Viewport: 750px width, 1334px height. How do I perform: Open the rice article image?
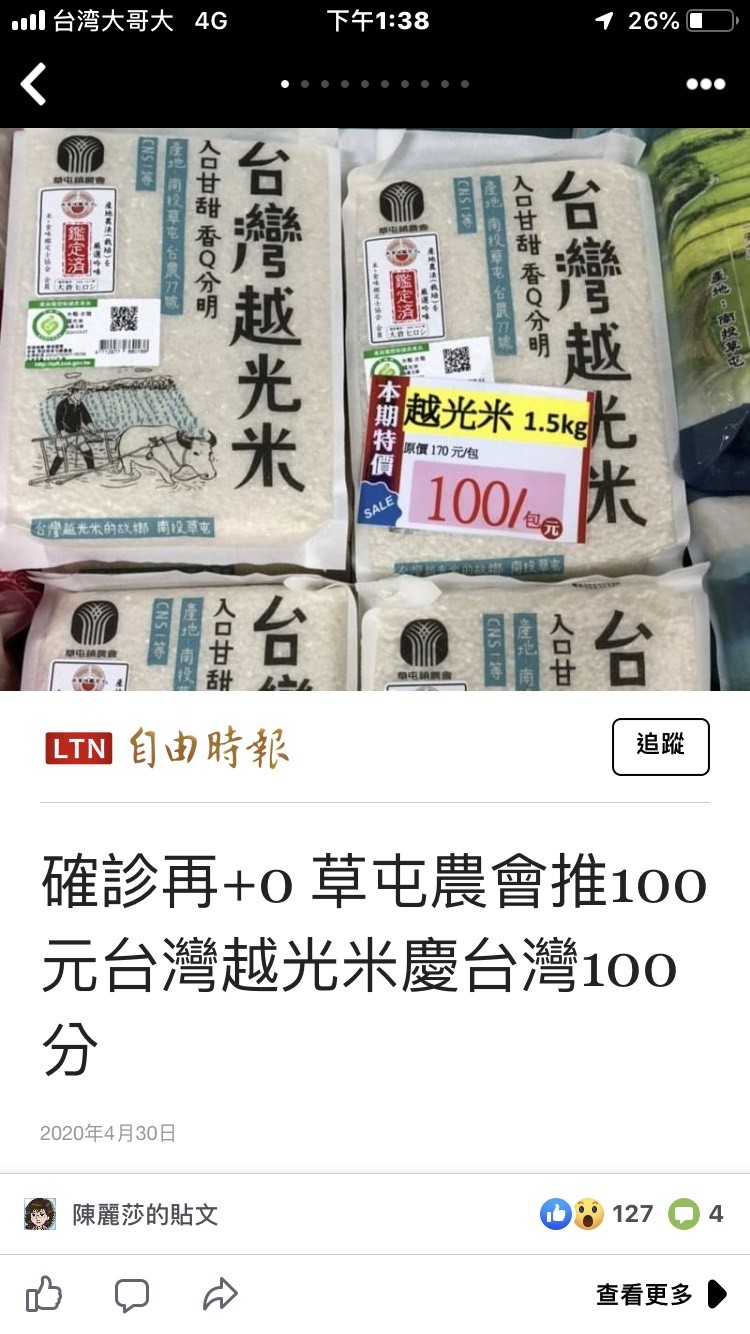coord(375,408)
